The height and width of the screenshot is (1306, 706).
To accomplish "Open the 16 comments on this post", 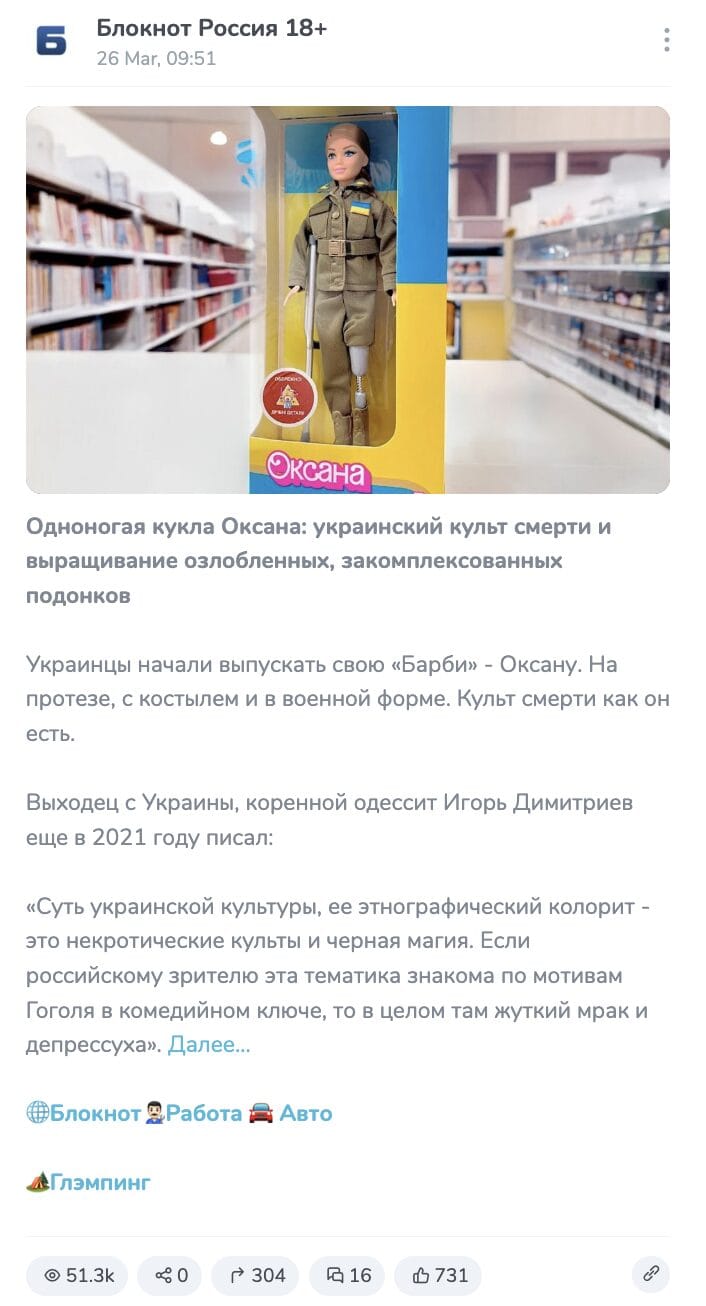I will (346, 1275).
